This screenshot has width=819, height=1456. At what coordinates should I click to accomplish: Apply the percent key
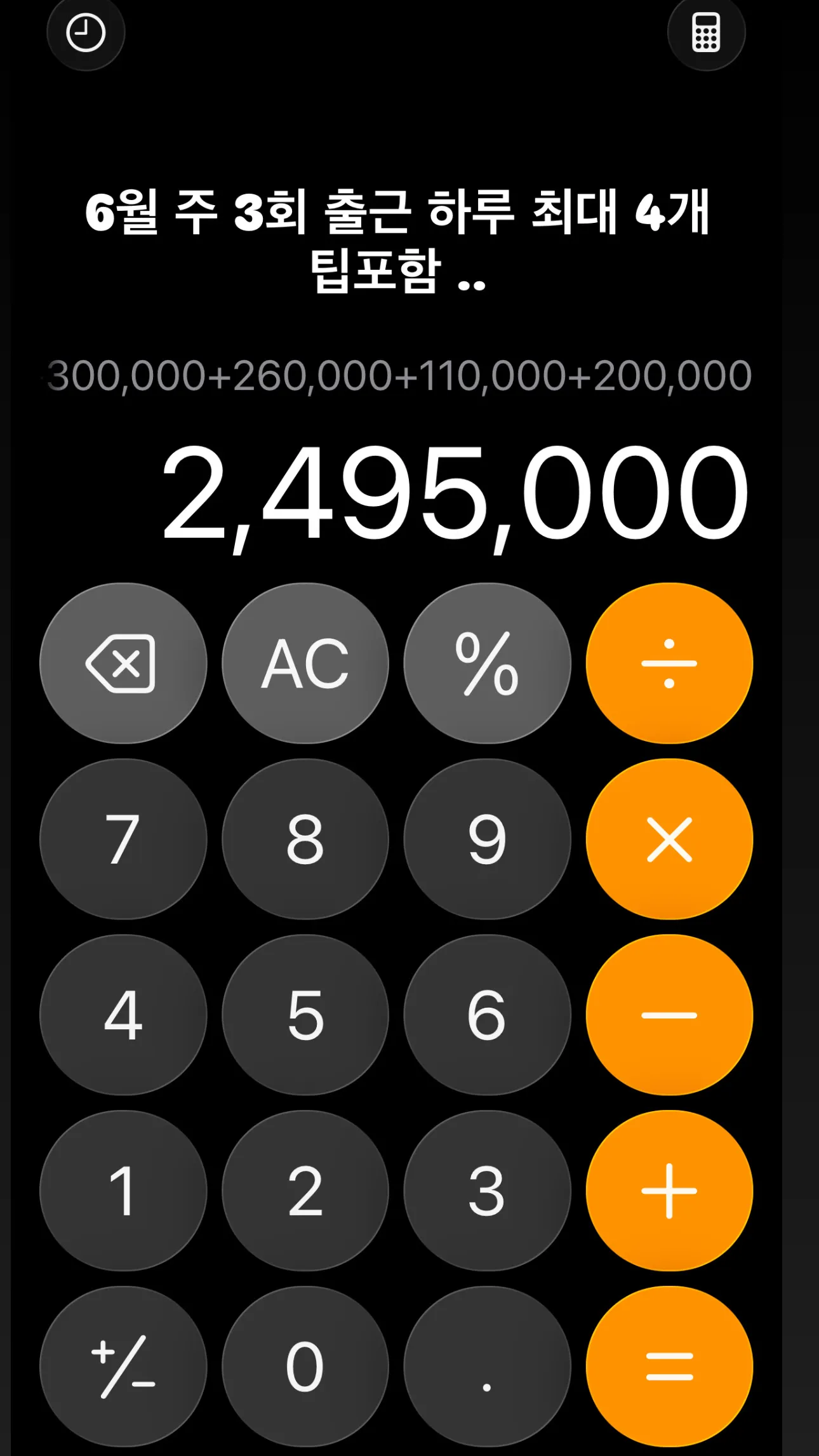coord(488,664)
